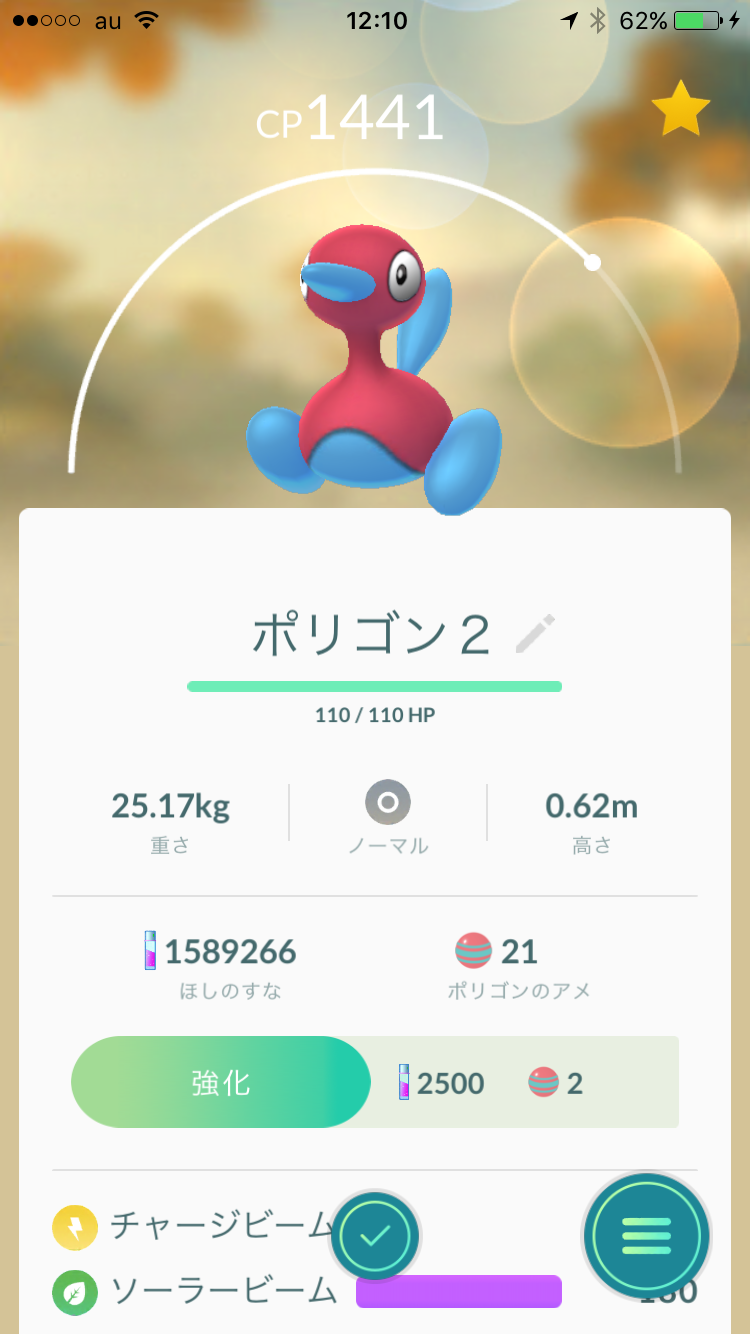
Task: Toggle the favorite star for this Pokémon
Action: 681,109
